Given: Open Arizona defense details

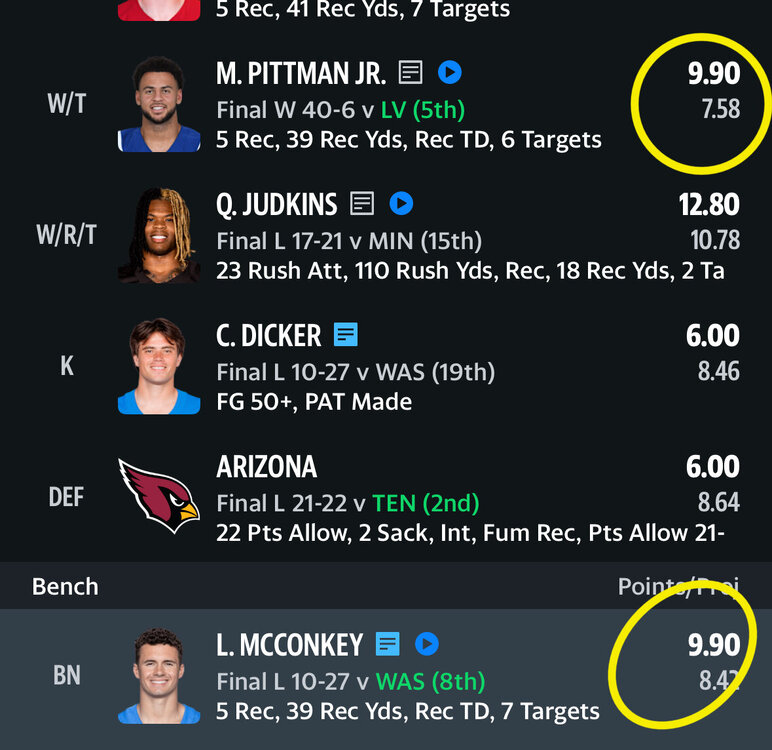Looking at the screenshot, I should (266, 467).
